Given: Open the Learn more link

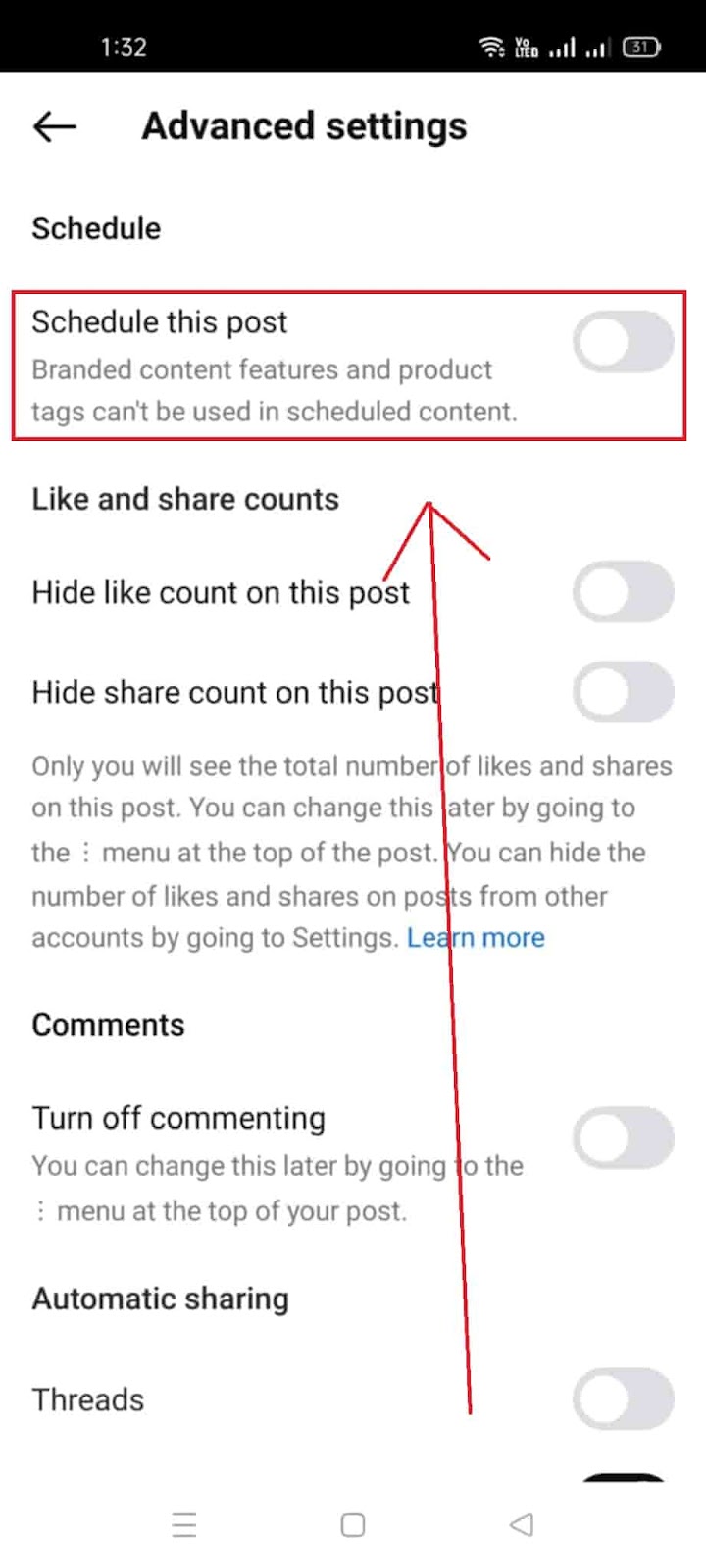Looking at the screenshot, I should point(476,938).
